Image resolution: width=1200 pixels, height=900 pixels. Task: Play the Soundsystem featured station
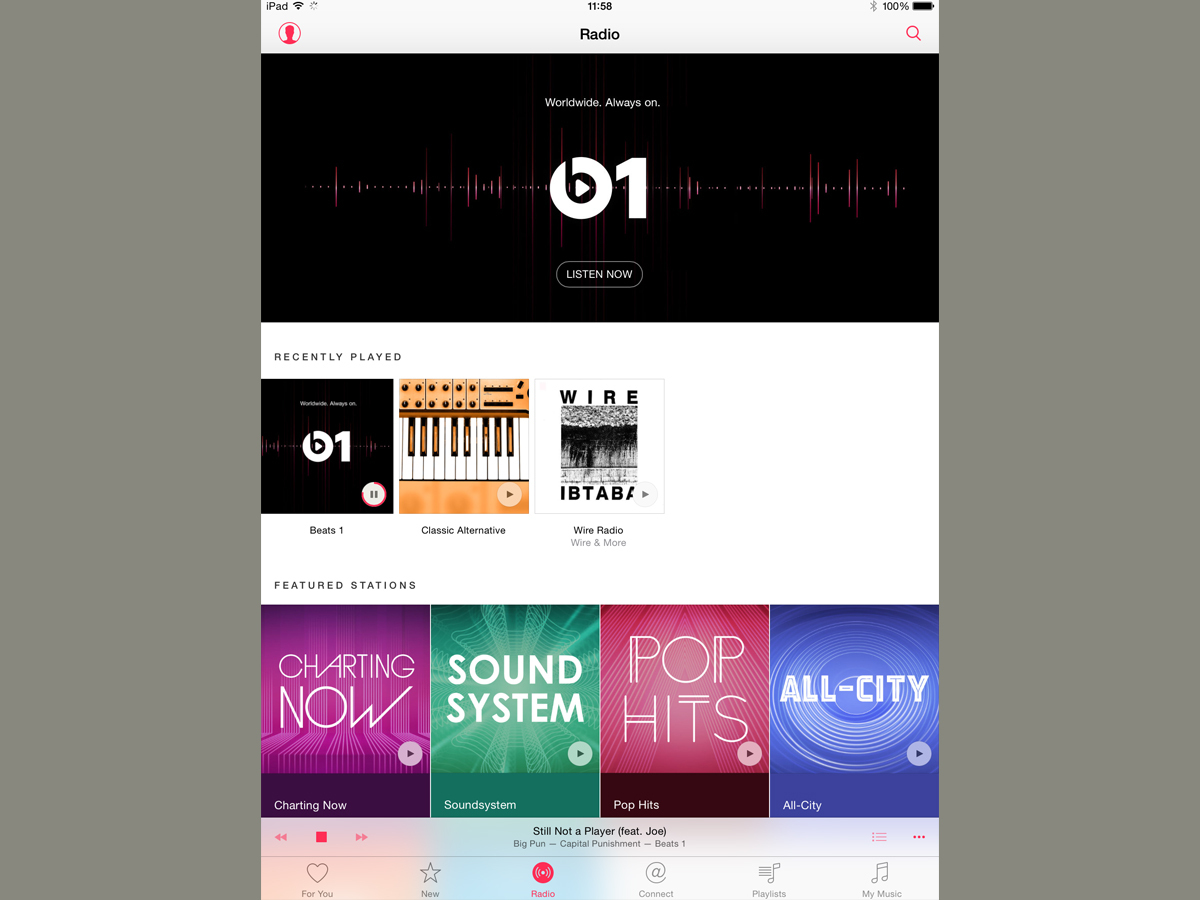tap(580, 754)
